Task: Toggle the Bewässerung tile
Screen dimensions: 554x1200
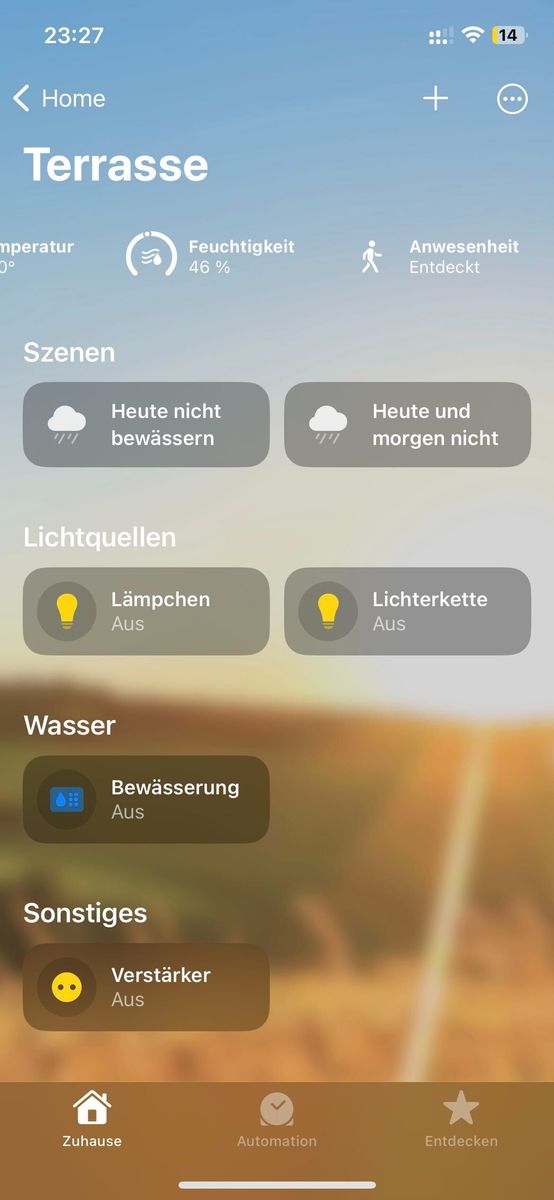Action: tap(146, 799)
